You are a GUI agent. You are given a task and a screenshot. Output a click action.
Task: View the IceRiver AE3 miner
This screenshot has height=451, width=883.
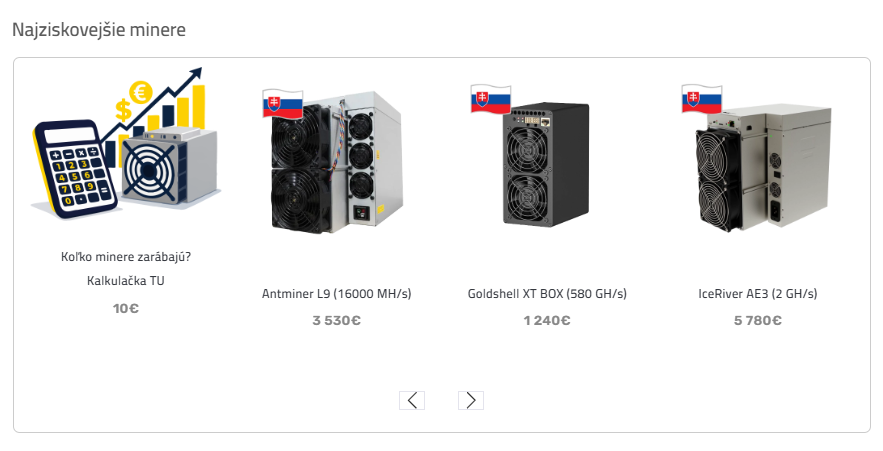pyautogui.click(x=757, y=294)
